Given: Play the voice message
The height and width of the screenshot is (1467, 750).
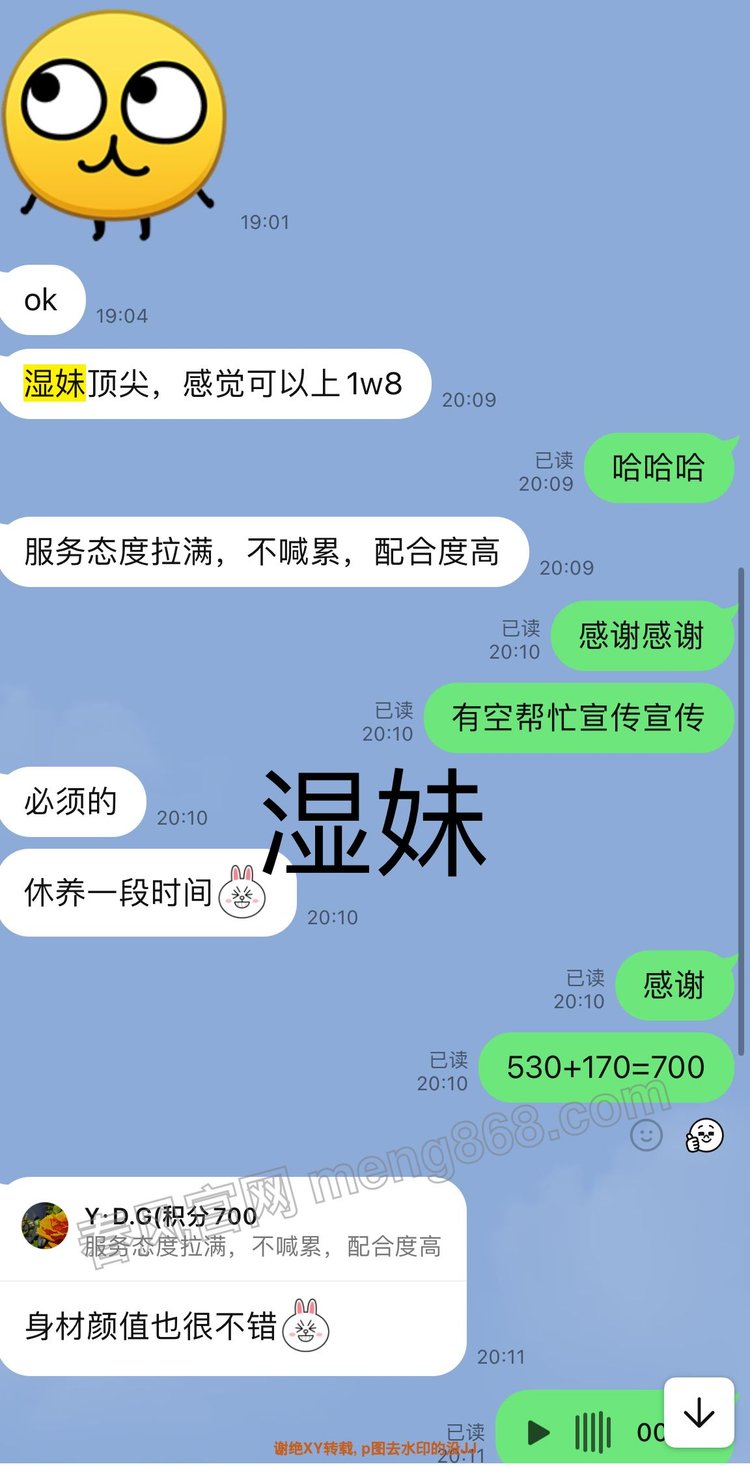Looking at the screenshot, I should (539, 1432).
